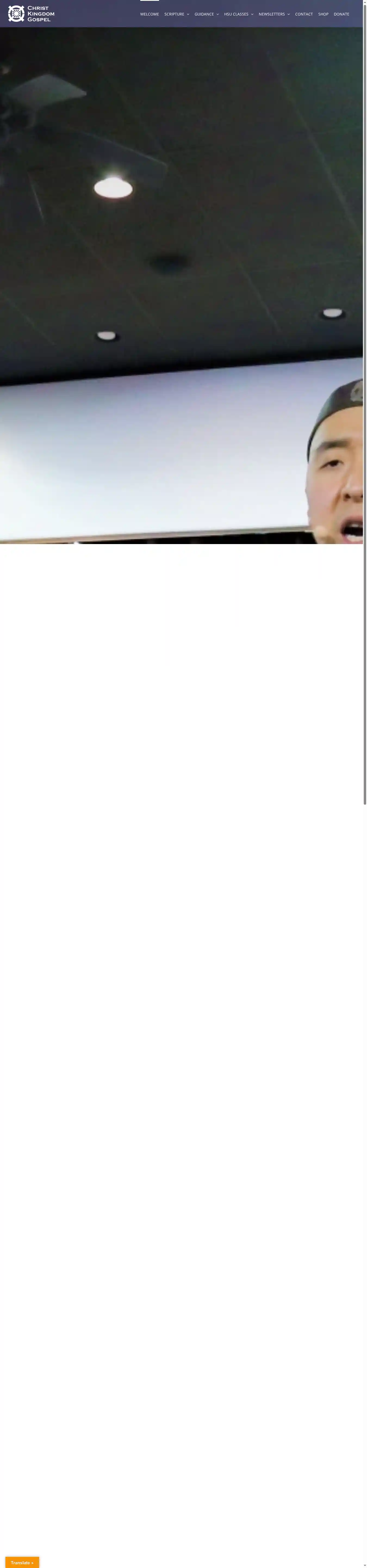Open the Shop page
367x1568 pixels.
[x=323, y=14]
